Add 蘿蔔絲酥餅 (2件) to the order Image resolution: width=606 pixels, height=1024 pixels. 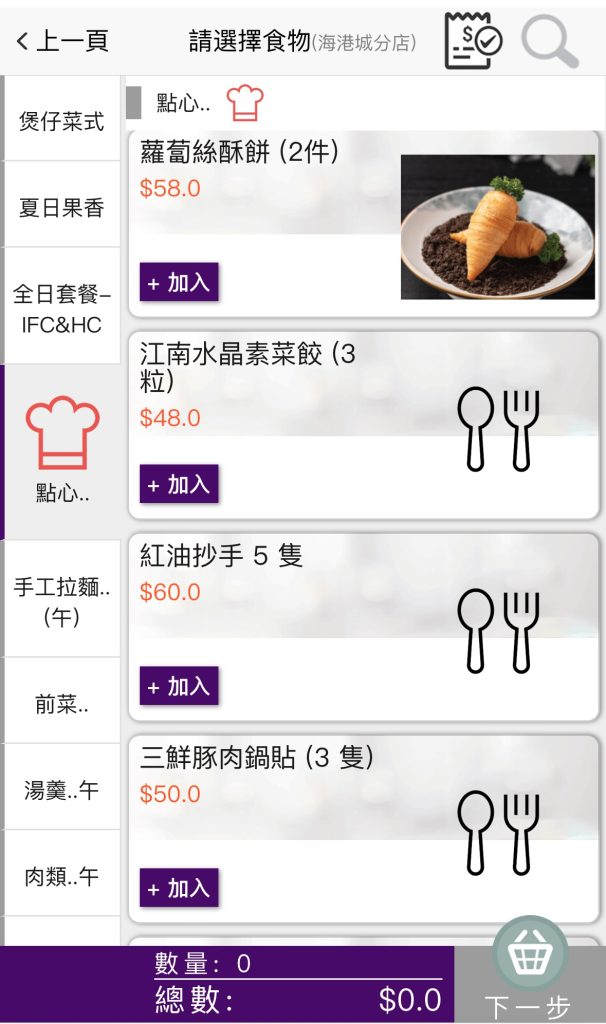tap(179, 283)
